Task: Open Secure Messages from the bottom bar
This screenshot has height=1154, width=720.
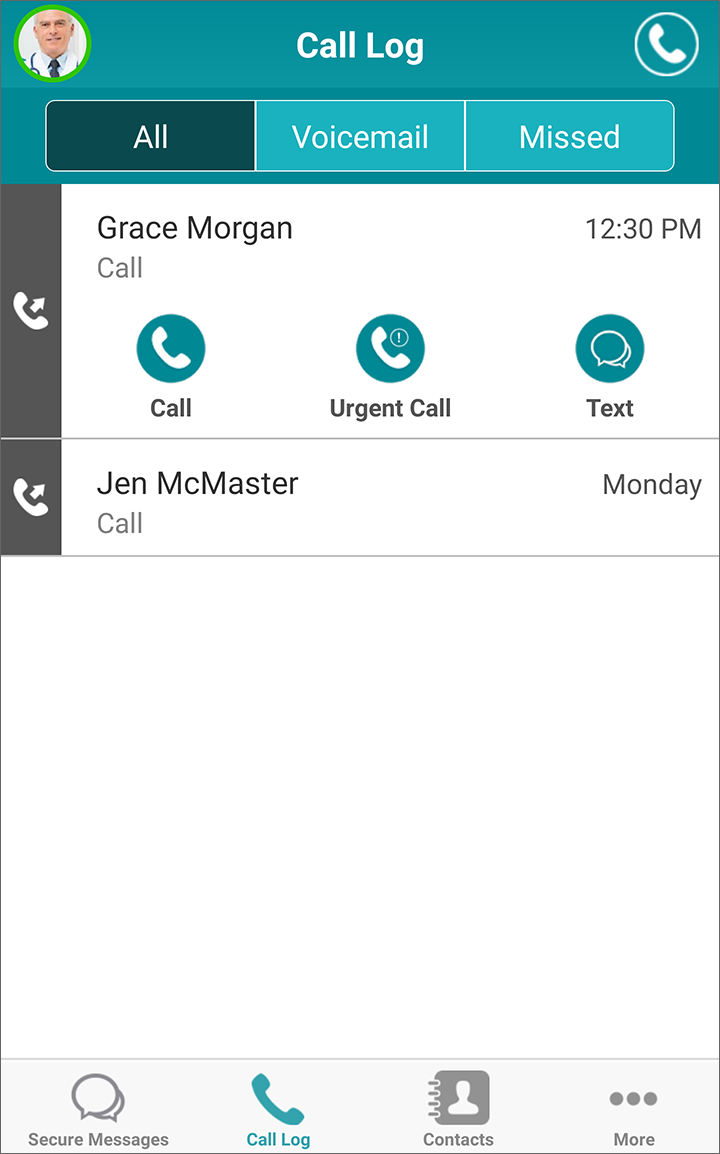Action: 97,1107
